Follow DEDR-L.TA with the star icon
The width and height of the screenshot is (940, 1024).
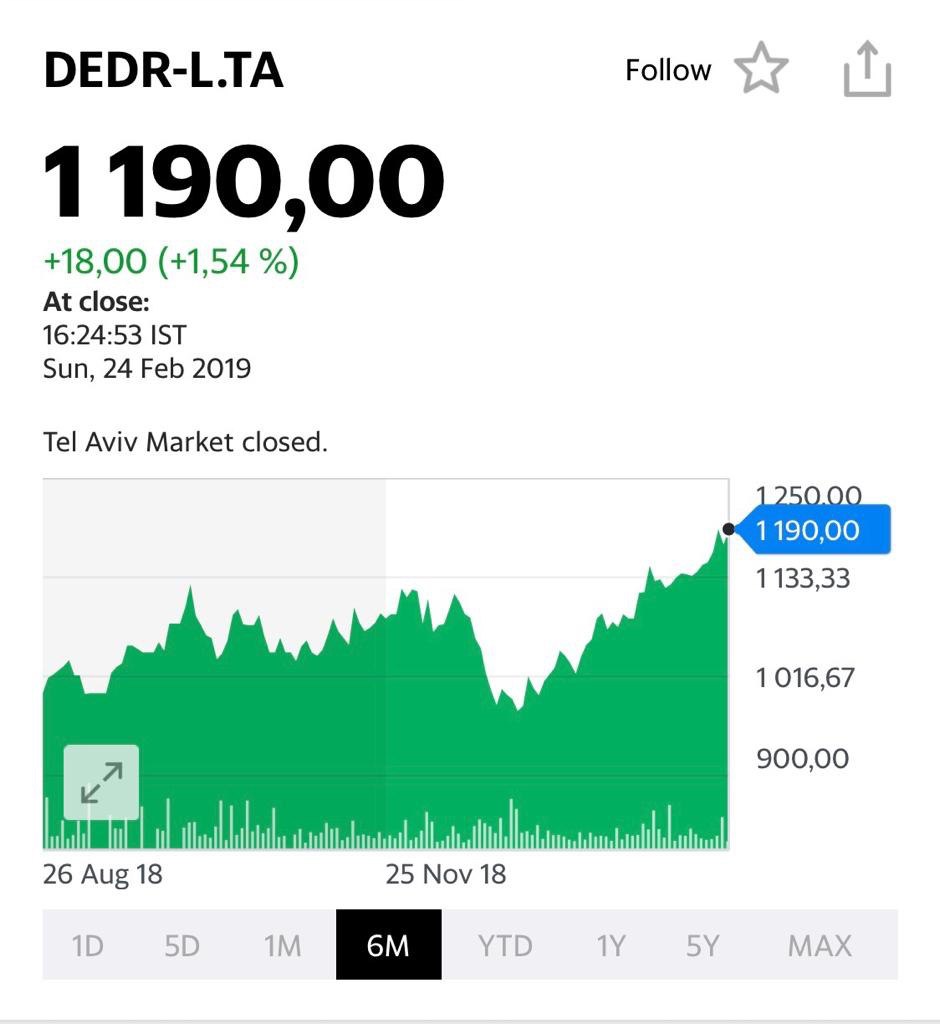tap(761, 68)
